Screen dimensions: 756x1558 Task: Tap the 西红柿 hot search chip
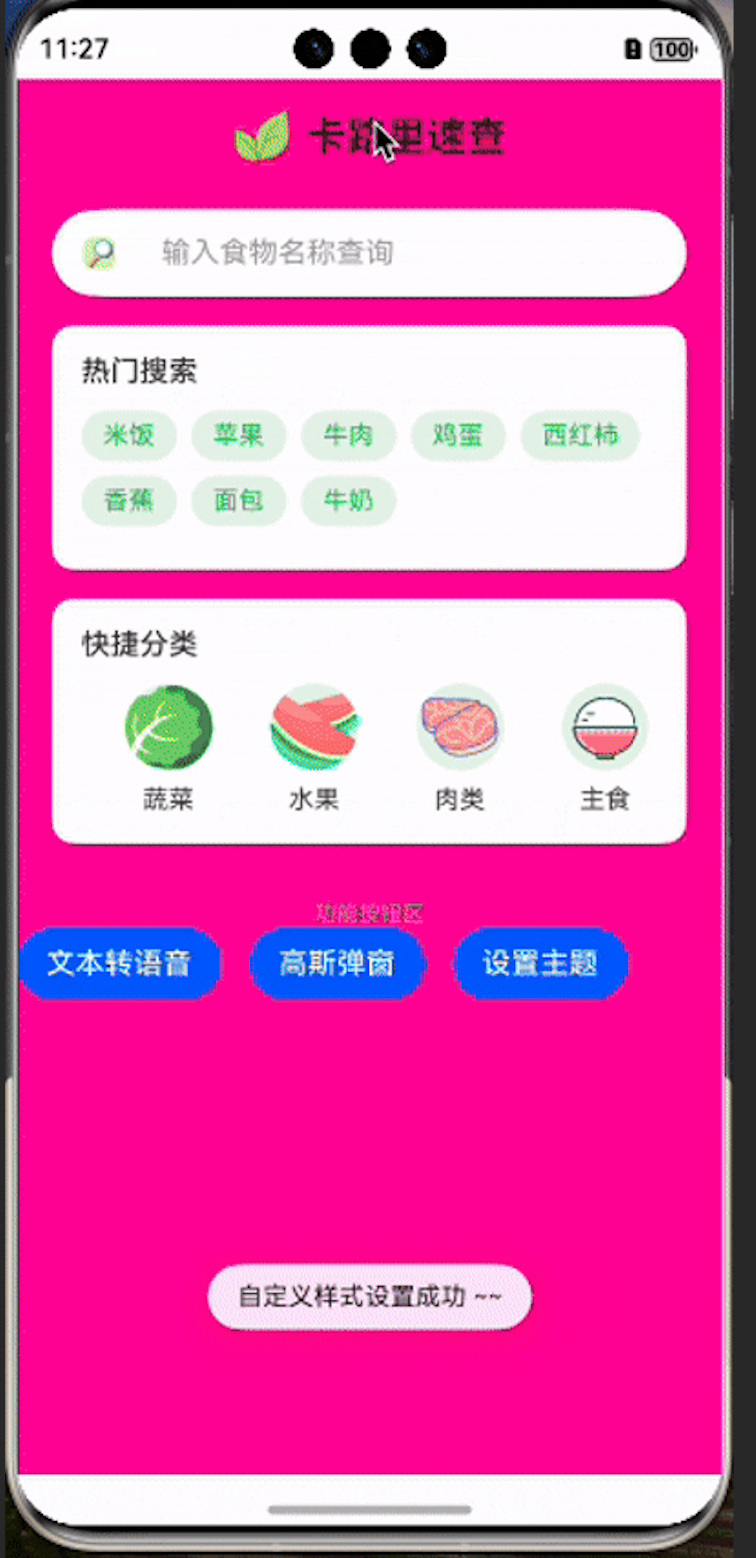pos(580,435)
